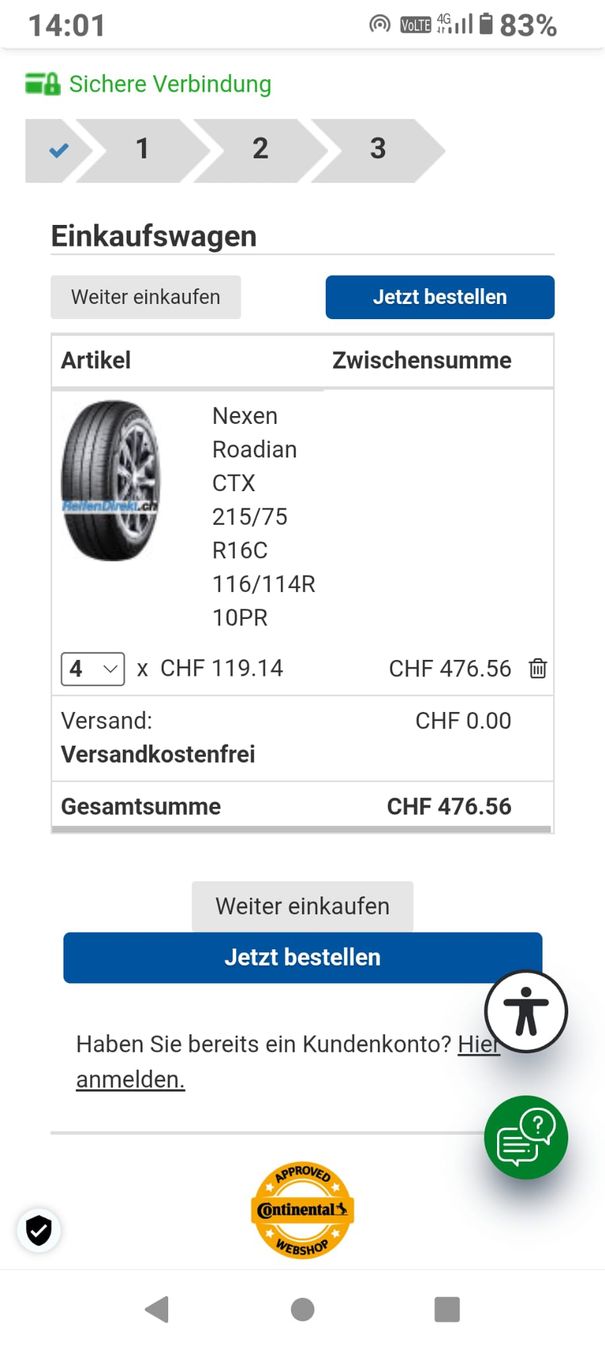This screenshot has height=1350, width=605.
Task: Tap the top Jetzt bestellen button
Action: pyautogui.click(x=440, y=297)
